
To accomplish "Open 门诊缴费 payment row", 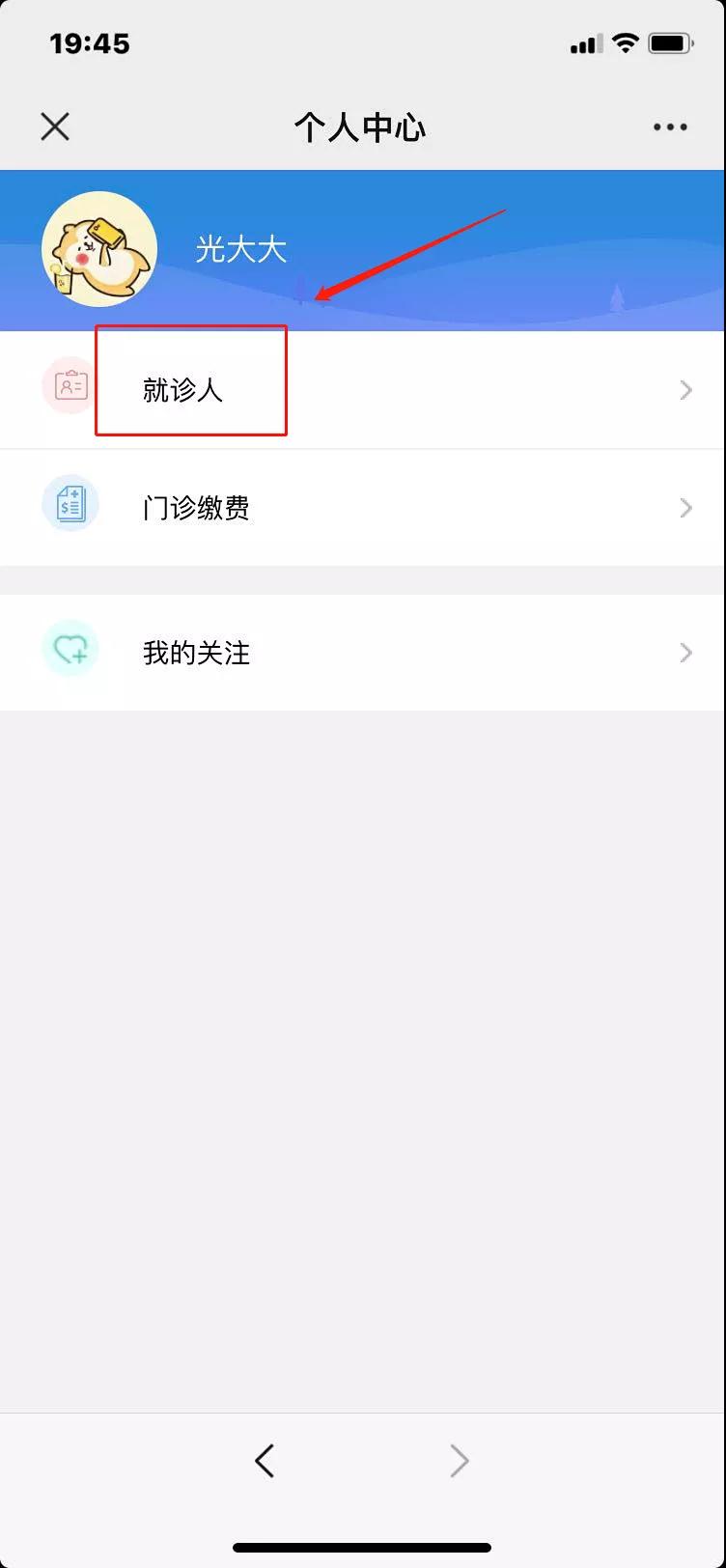I will point(363,508).
